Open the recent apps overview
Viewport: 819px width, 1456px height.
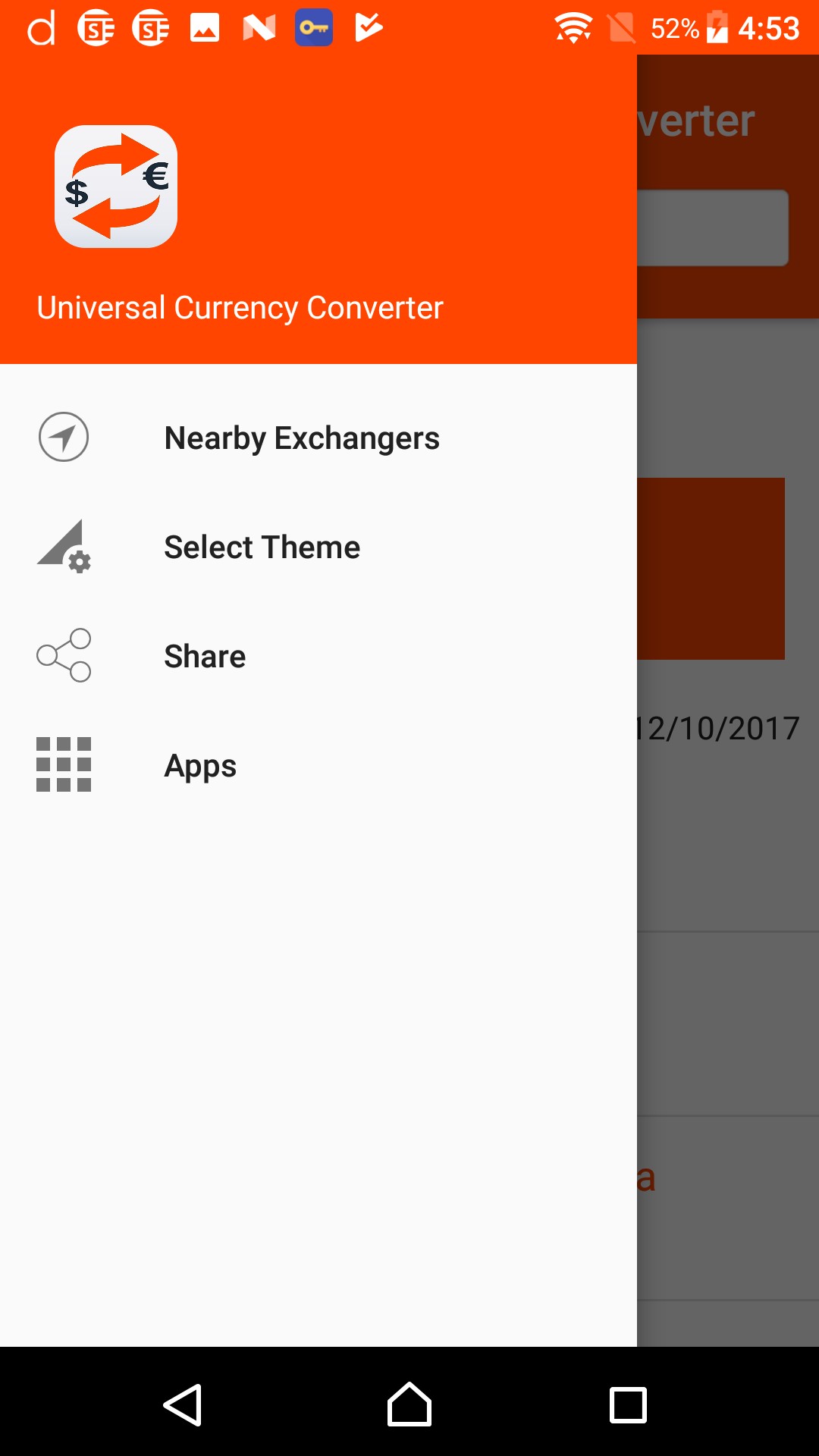(628, 1404)
